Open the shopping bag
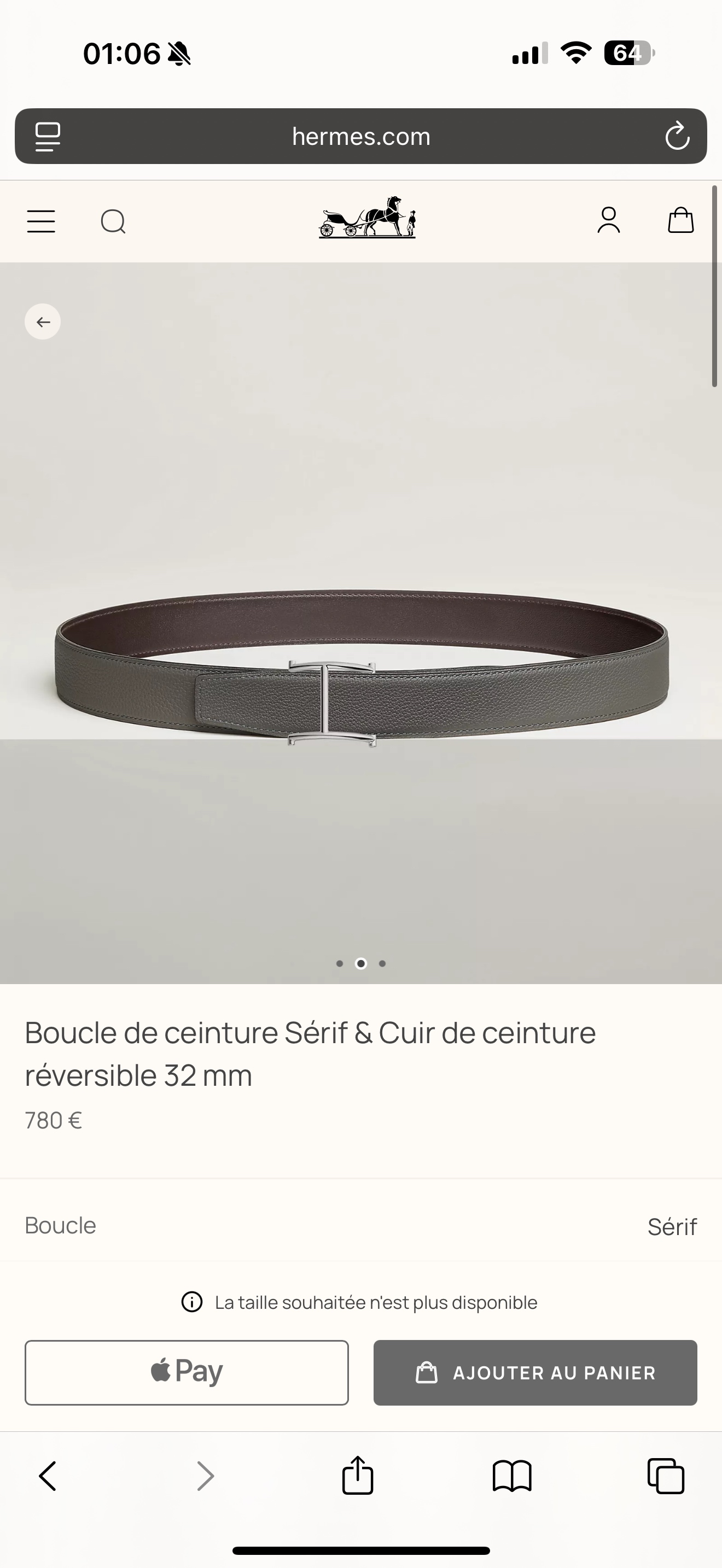This screenshot has height=1568, width=722. coord(680,220)
